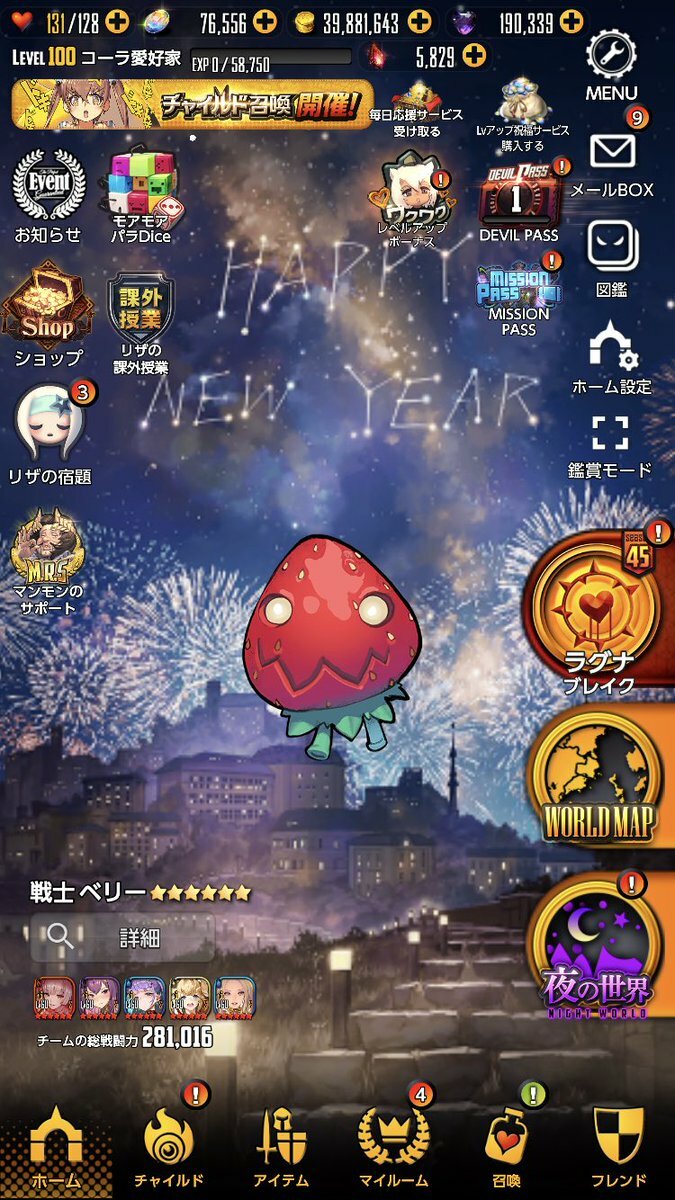Screen dimensions: 675x1200
Task: Open DEVIL PASS
Action: pos(518,198)
